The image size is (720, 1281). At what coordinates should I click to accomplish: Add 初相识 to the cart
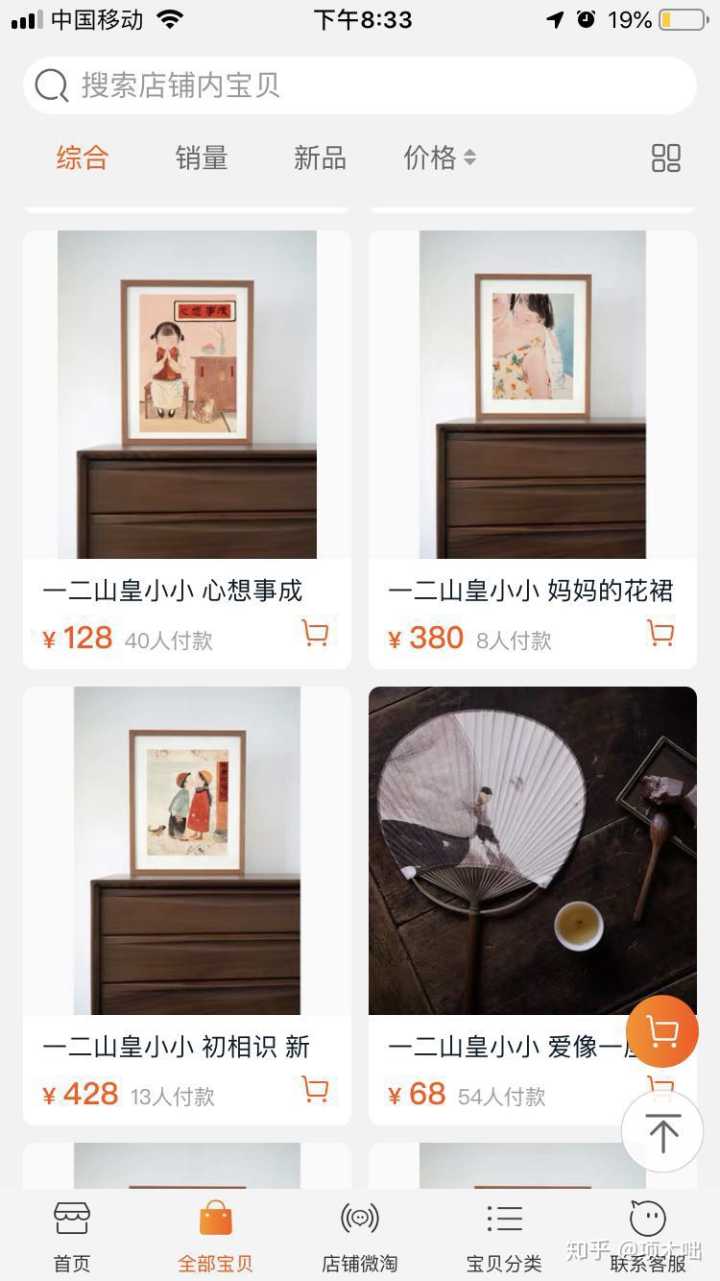(315, 1089)
